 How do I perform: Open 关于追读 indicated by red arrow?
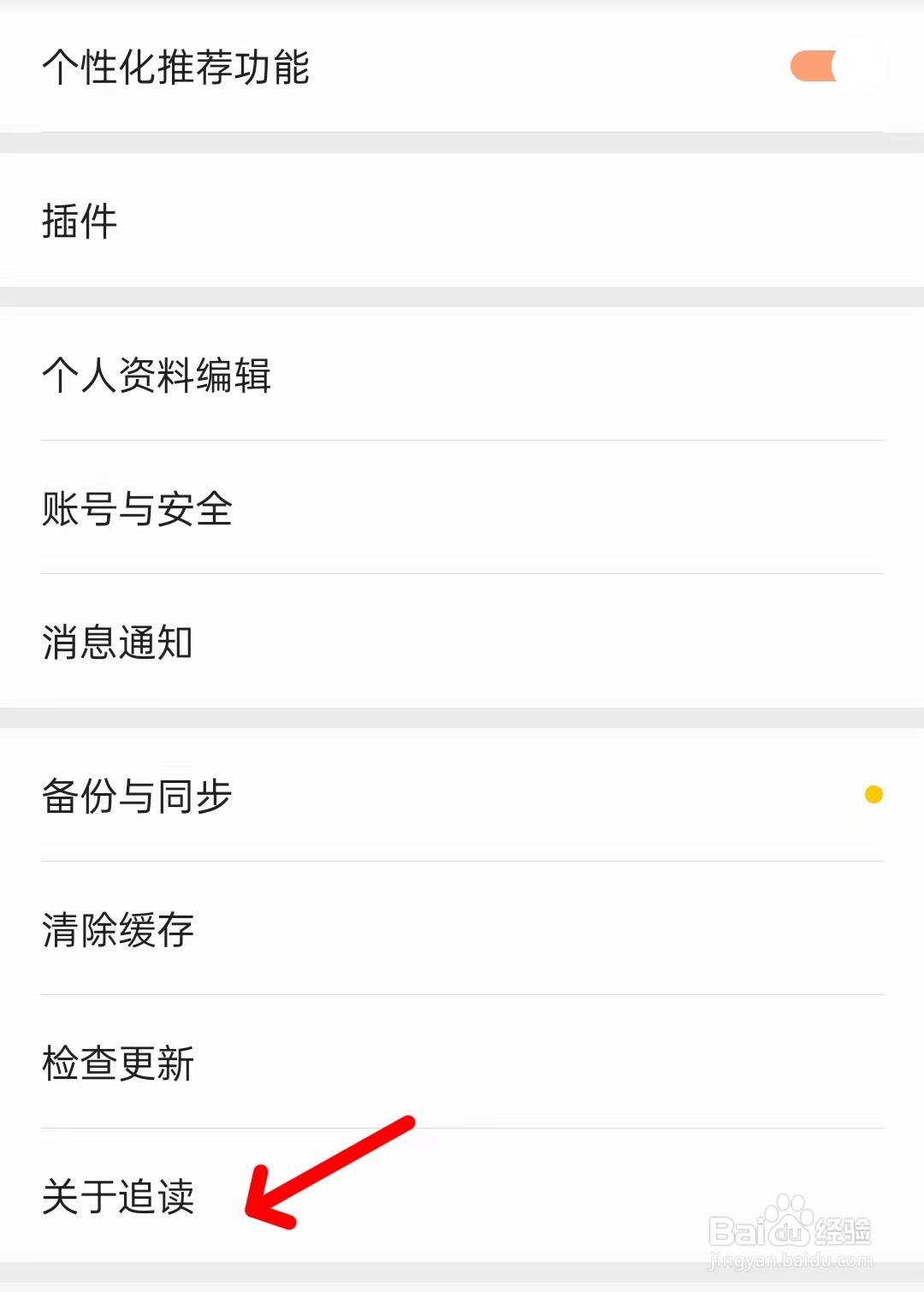tap(116, 1198)
